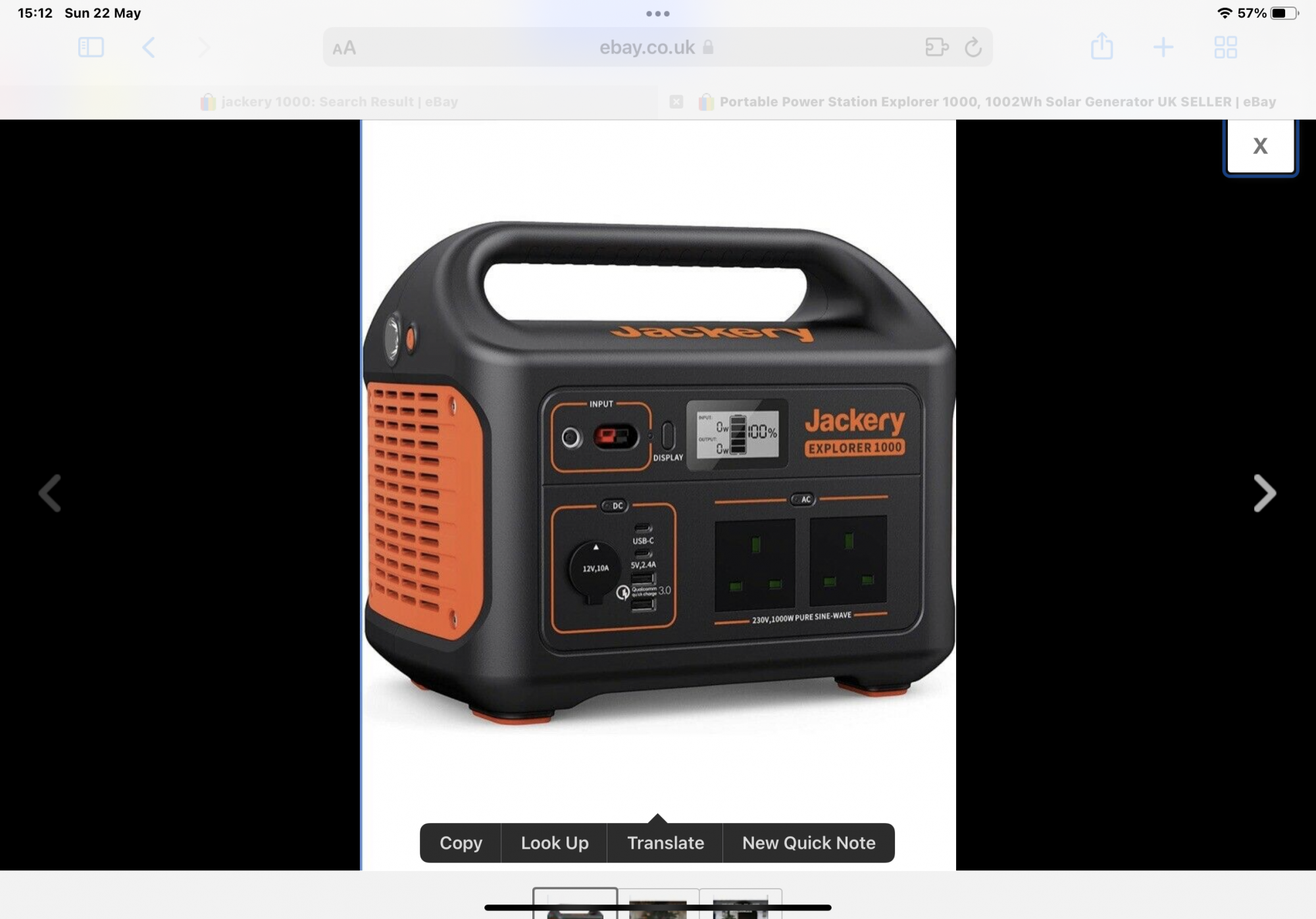This screenshot has height=919, width=1316.
Task: Choose Look Up in the popup
Action: 554,843
